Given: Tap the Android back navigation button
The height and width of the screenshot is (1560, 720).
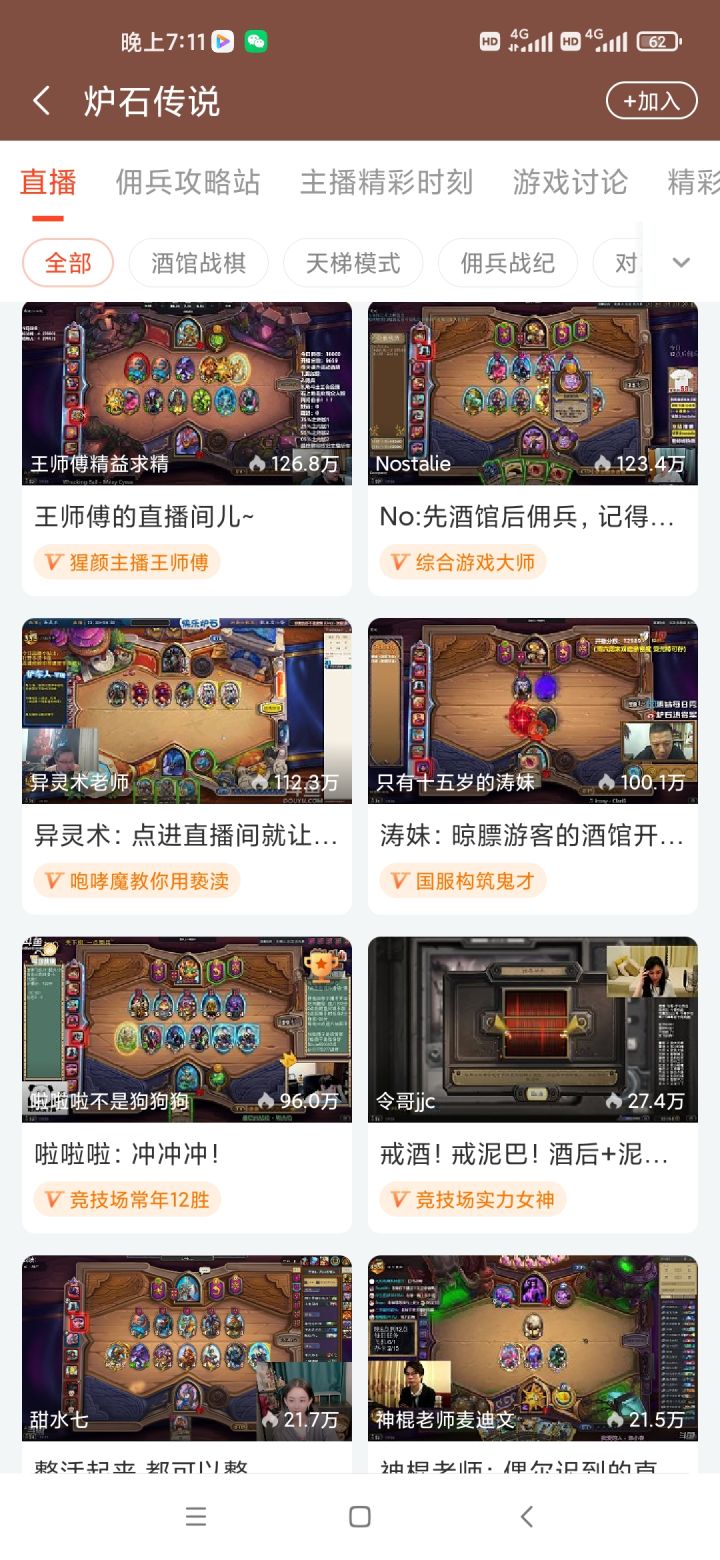Looking at the screenshot, I should [x=527, y=1516].
